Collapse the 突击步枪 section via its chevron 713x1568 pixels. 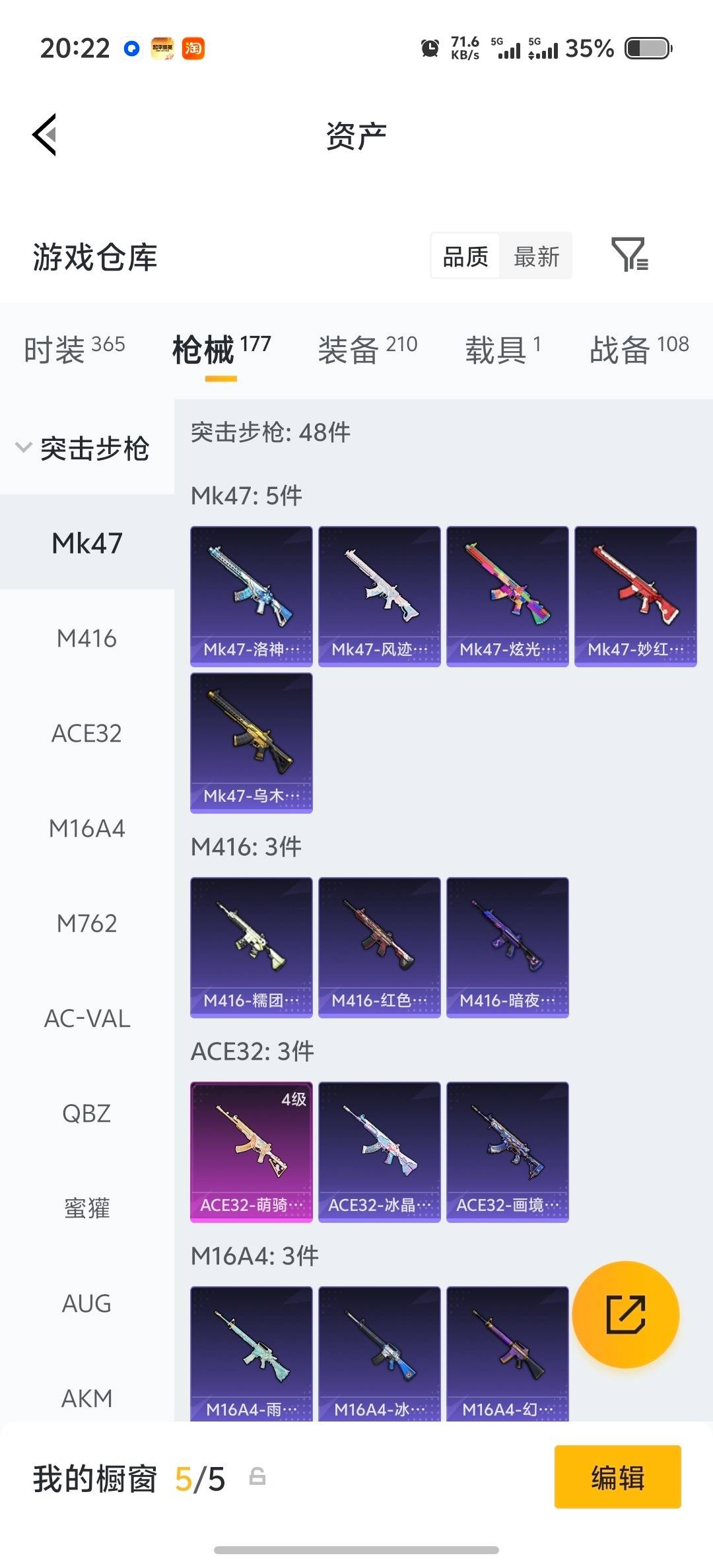pos(22,447)
